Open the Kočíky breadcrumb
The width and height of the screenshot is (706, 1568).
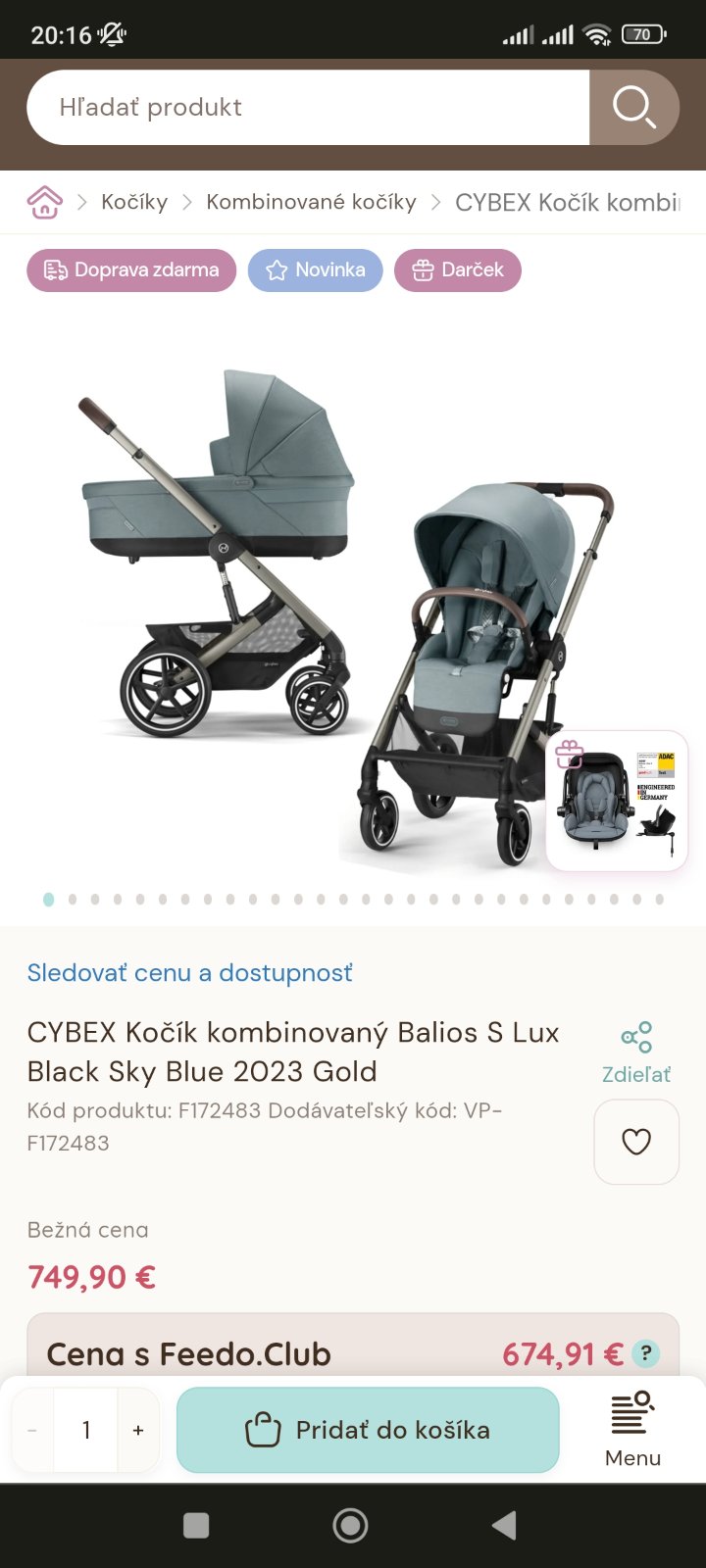(134, 202)
